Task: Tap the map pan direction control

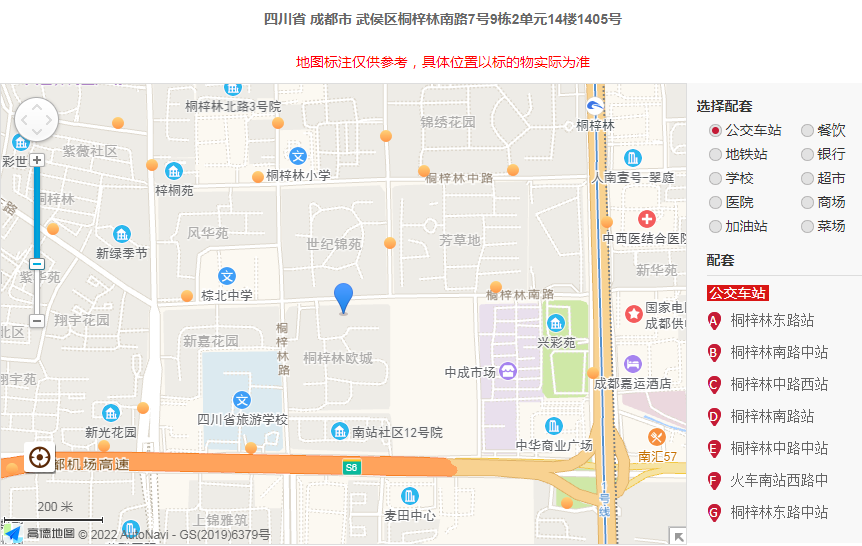Action: click(x=37, y=120)
